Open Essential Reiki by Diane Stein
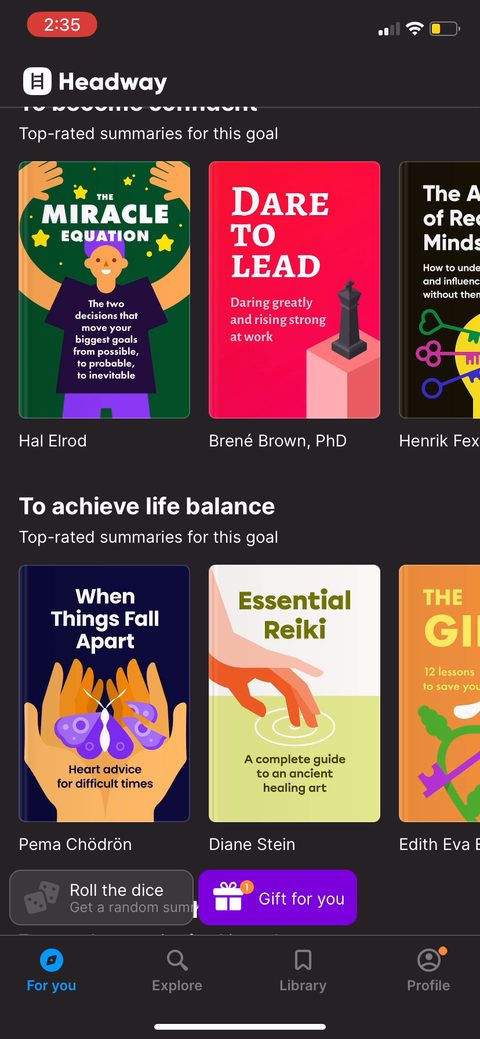Screen dimensions: 480x1039 pyautogui.click(x=294, y=693)
